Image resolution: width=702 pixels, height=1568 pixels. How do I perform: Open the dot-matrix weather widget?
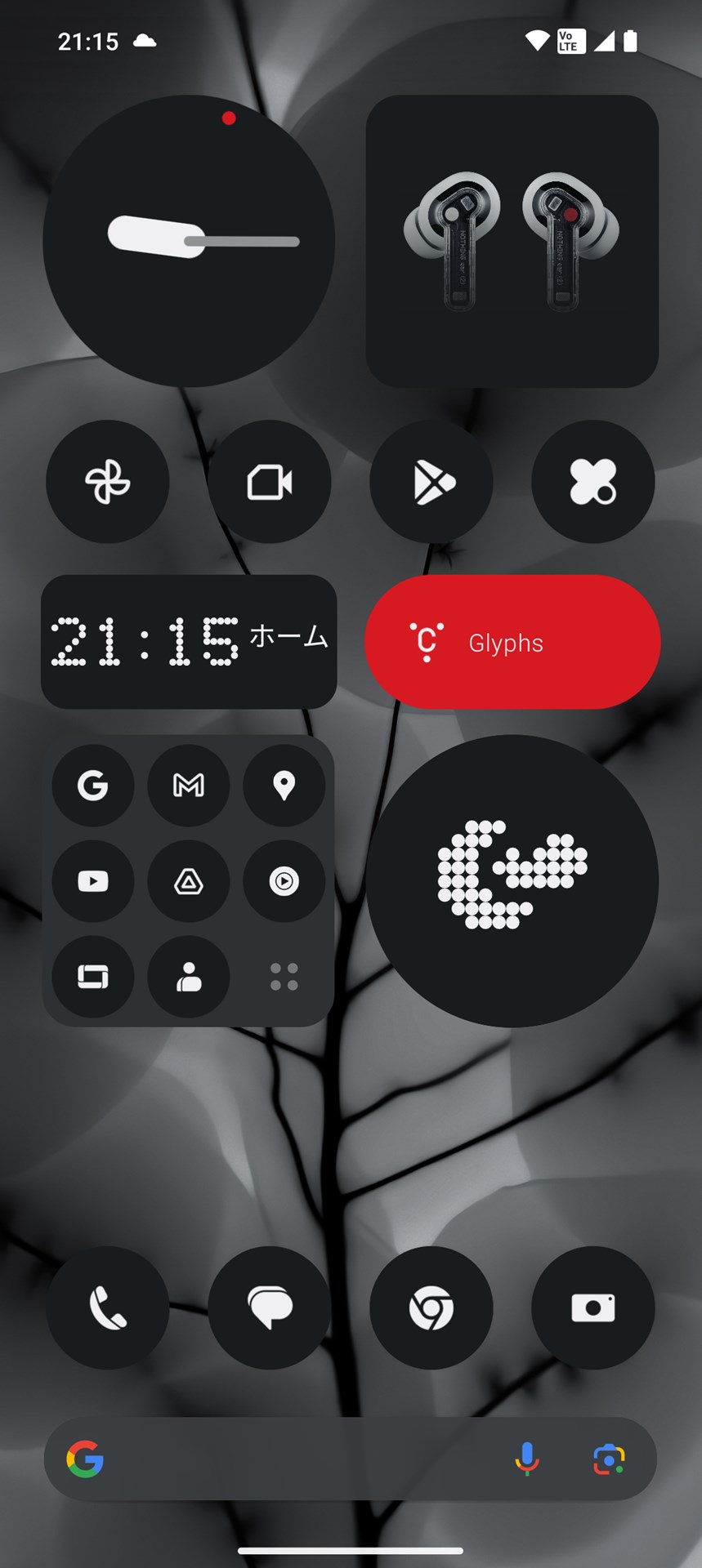point(512,881)
